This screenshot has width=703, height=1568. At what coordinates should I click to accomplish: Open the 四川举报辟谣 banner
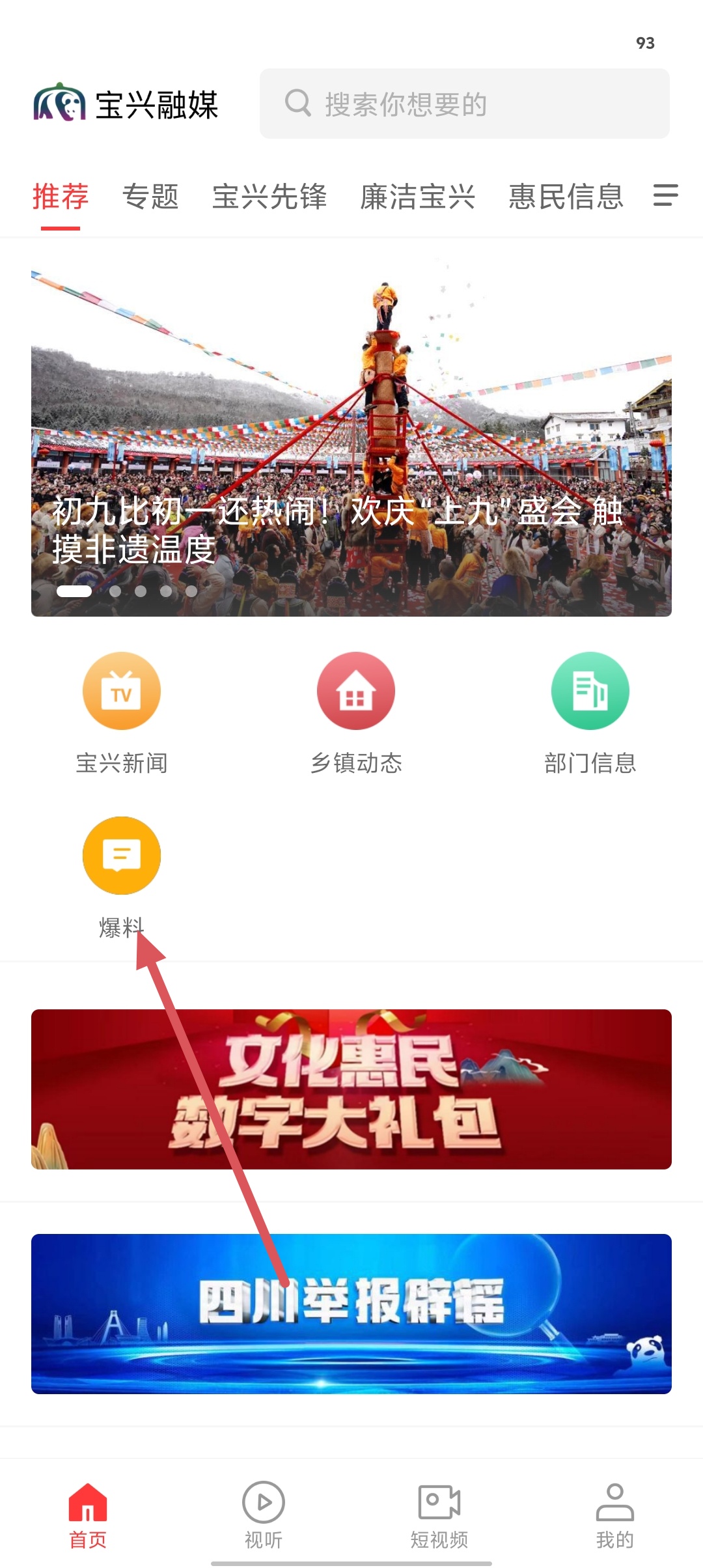point(351,1313)
